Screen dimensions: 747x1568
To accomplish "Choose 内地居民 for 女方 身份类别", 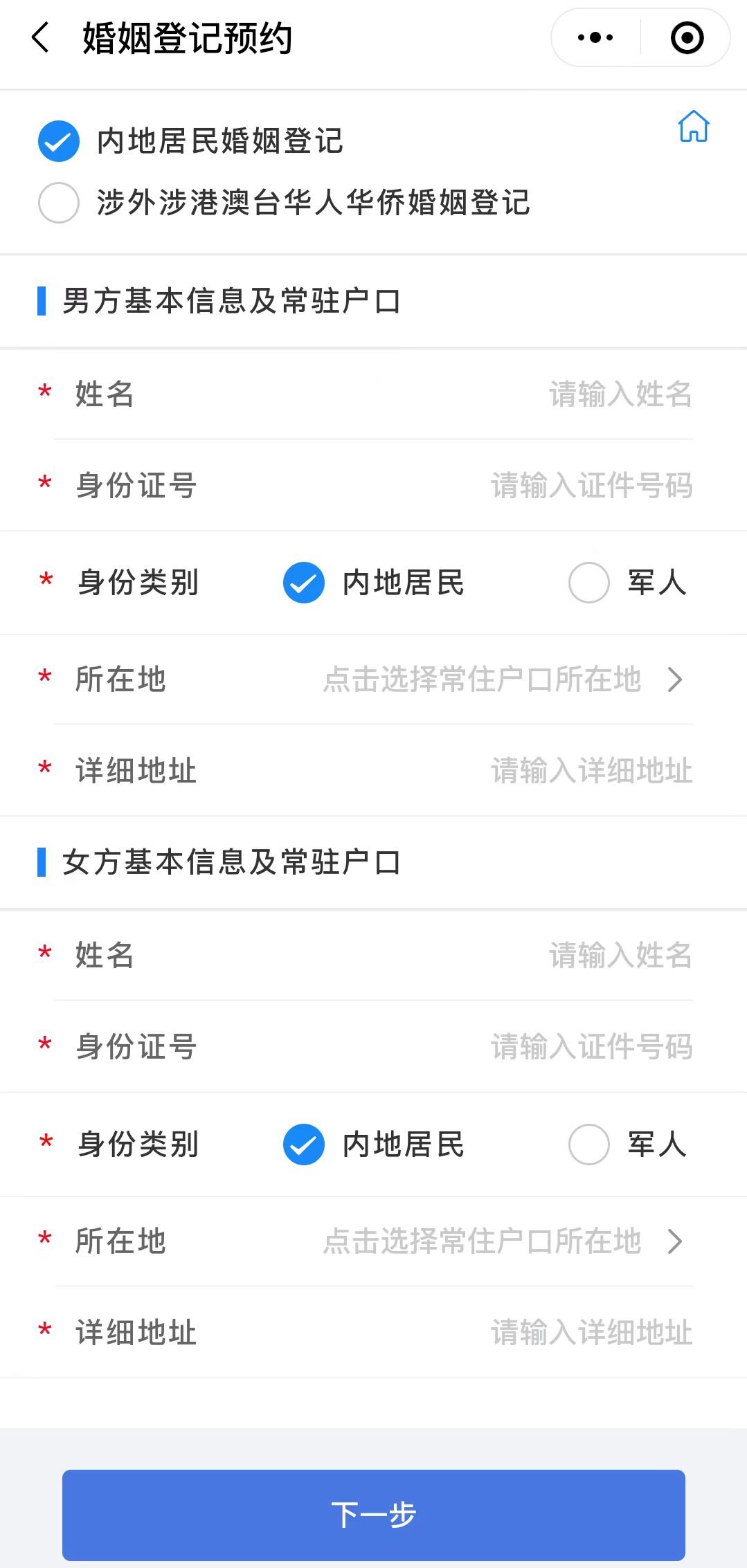I will 304,1145.
